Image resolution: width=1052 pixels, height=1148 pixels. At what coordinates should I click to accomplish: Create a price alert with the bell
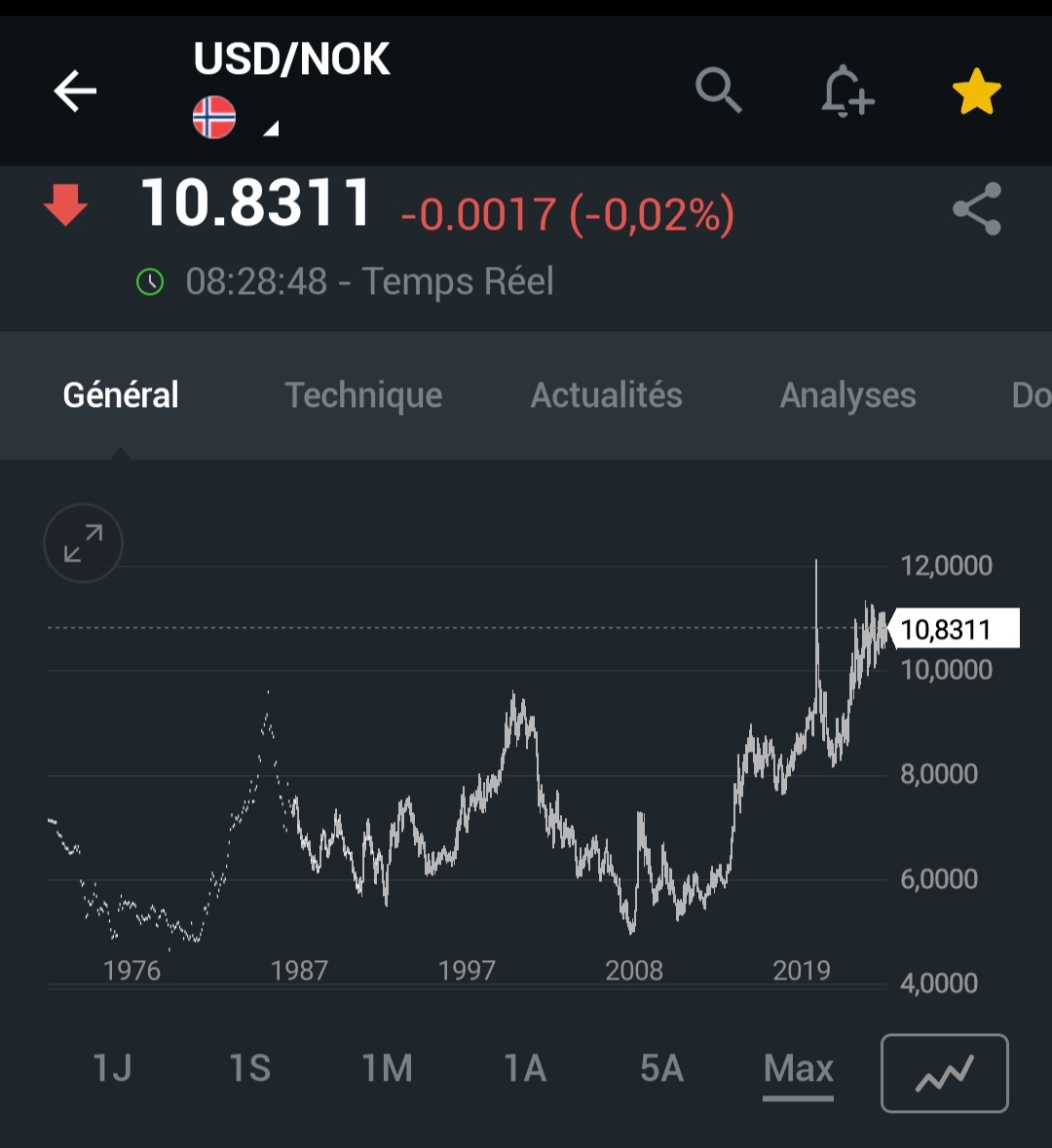(x=846, y=93)
